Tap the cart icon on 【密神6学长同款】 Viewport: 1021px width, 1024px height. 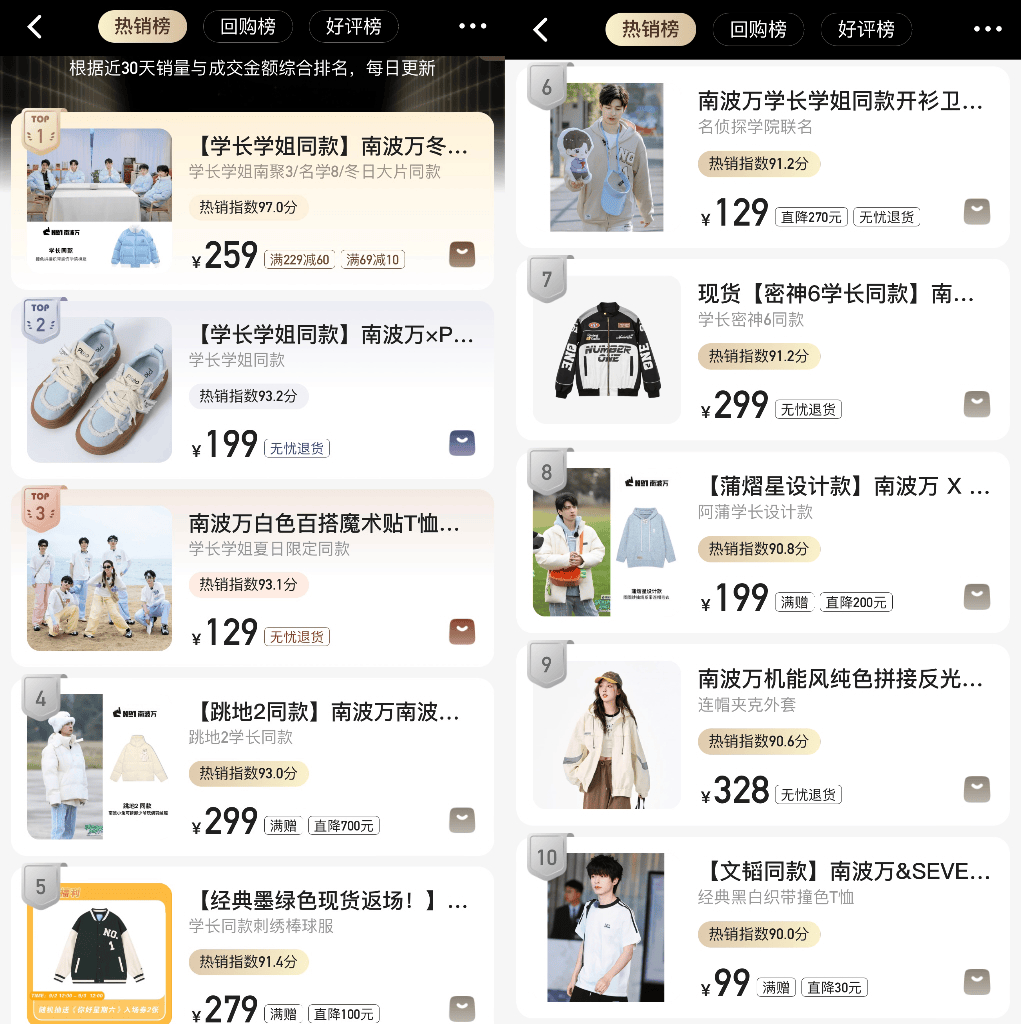(977, 404)
